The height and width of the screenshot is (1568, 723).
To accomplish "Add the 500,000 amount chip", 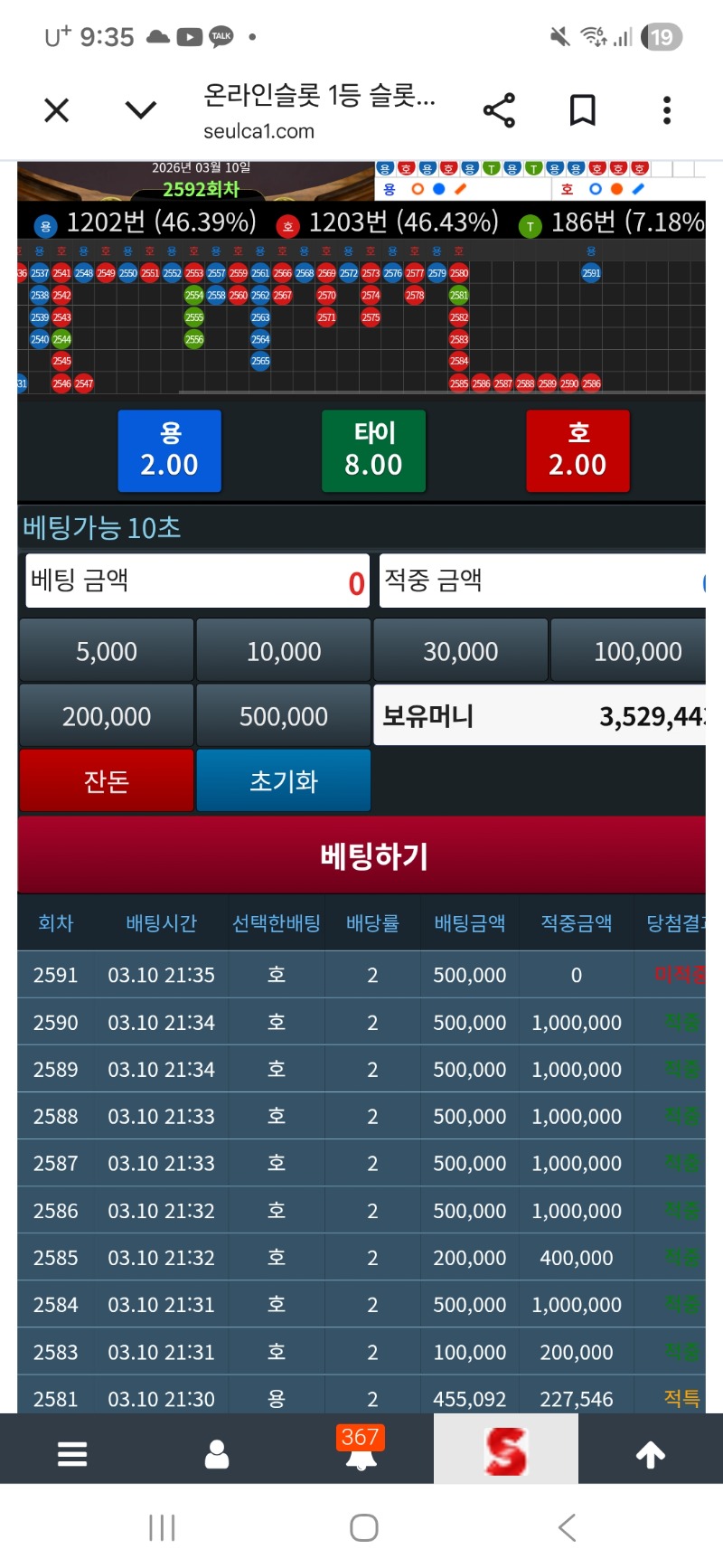I will [x=284, y=716].
